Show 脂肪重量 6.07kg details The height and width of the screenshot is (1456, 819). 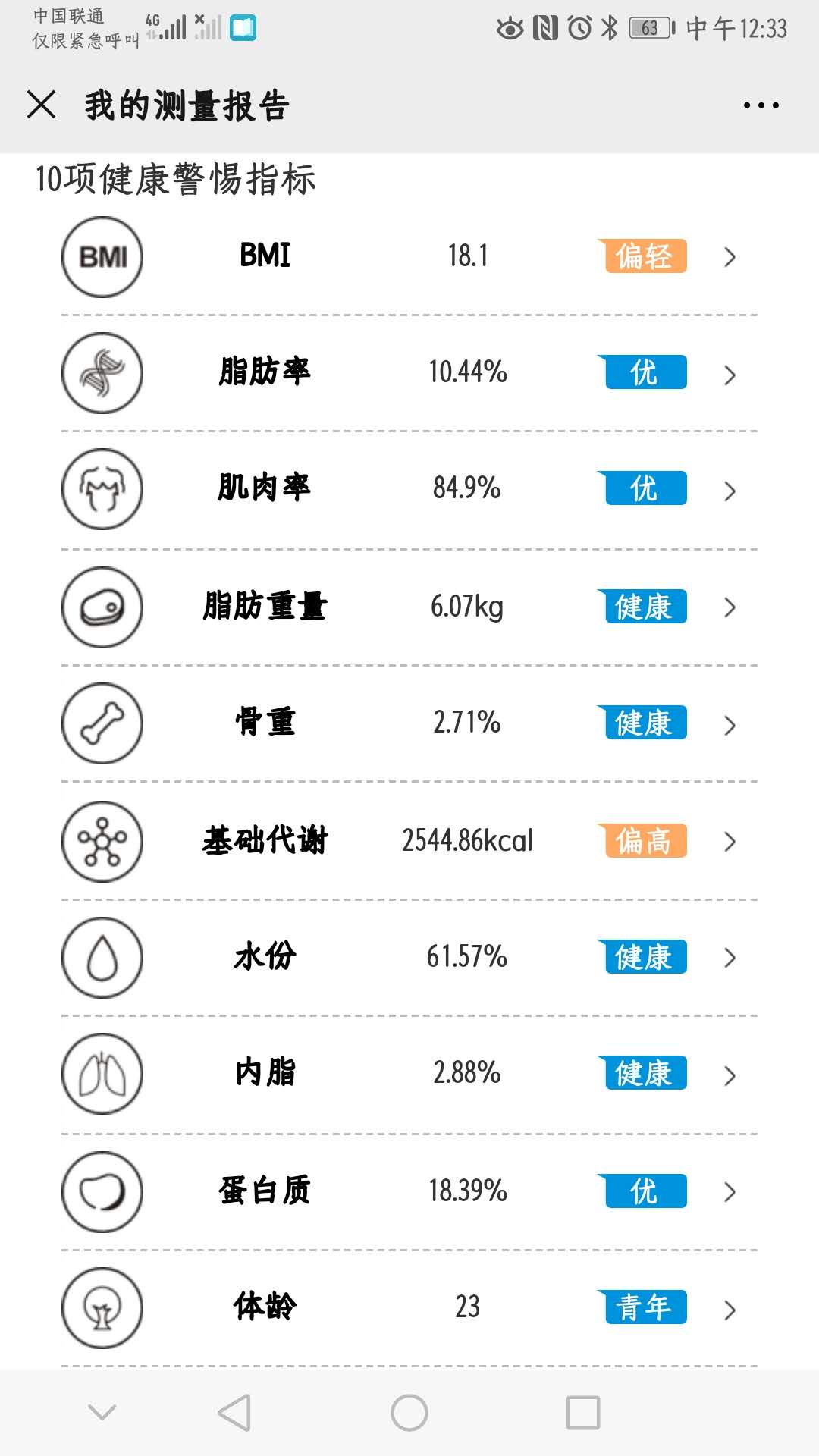pos(409,607)
